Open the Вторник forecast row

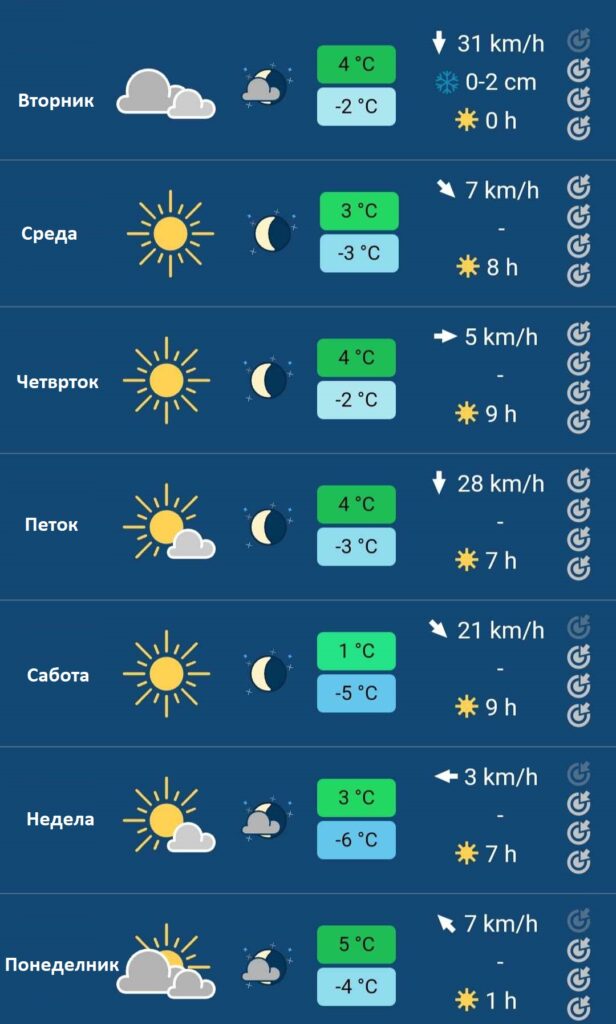click(x=308, y=82)
